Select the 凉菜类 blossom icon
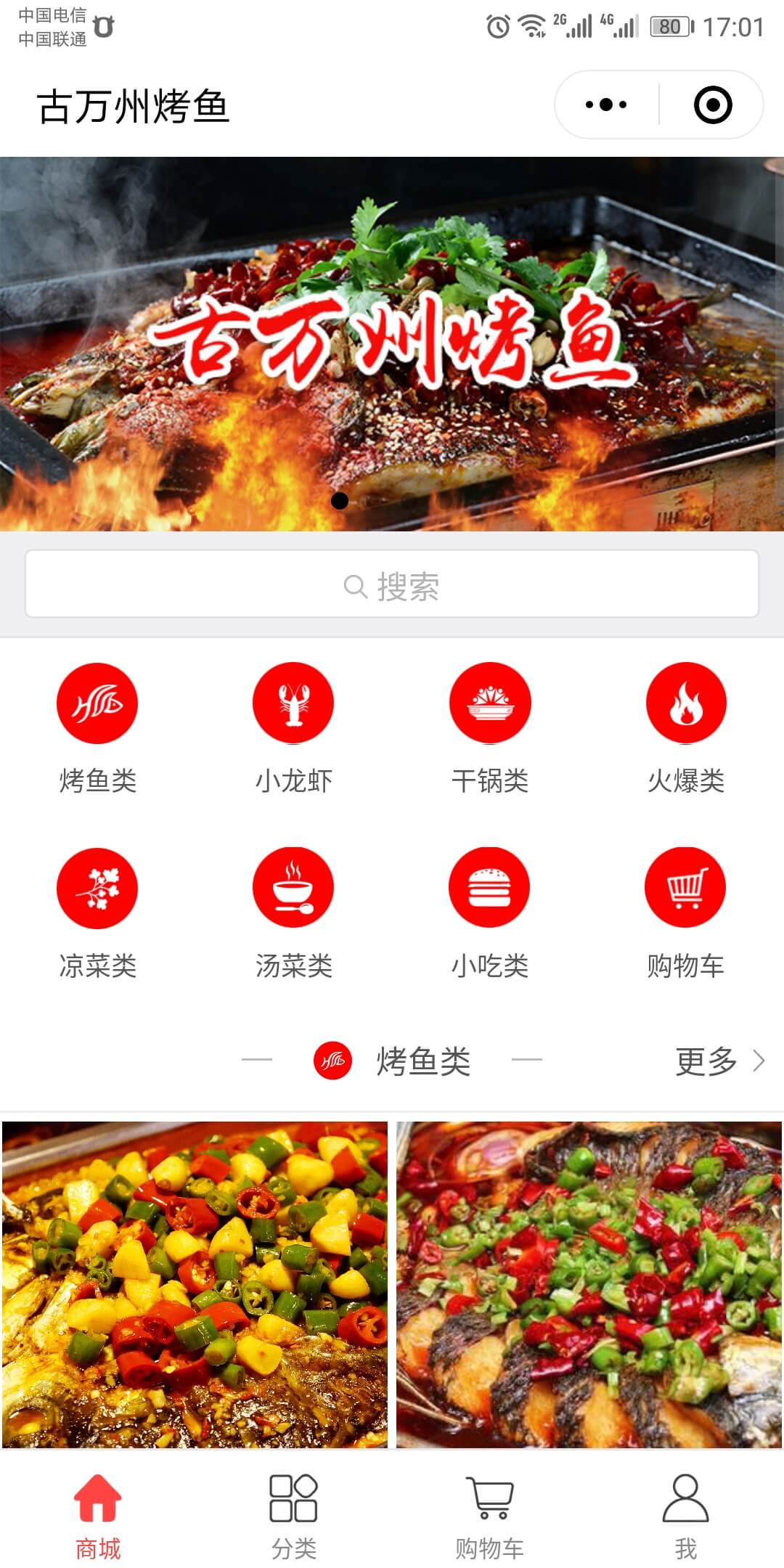Image resolution: width=784 pixels, height=1568 pixels. click(x=97, y=887)
